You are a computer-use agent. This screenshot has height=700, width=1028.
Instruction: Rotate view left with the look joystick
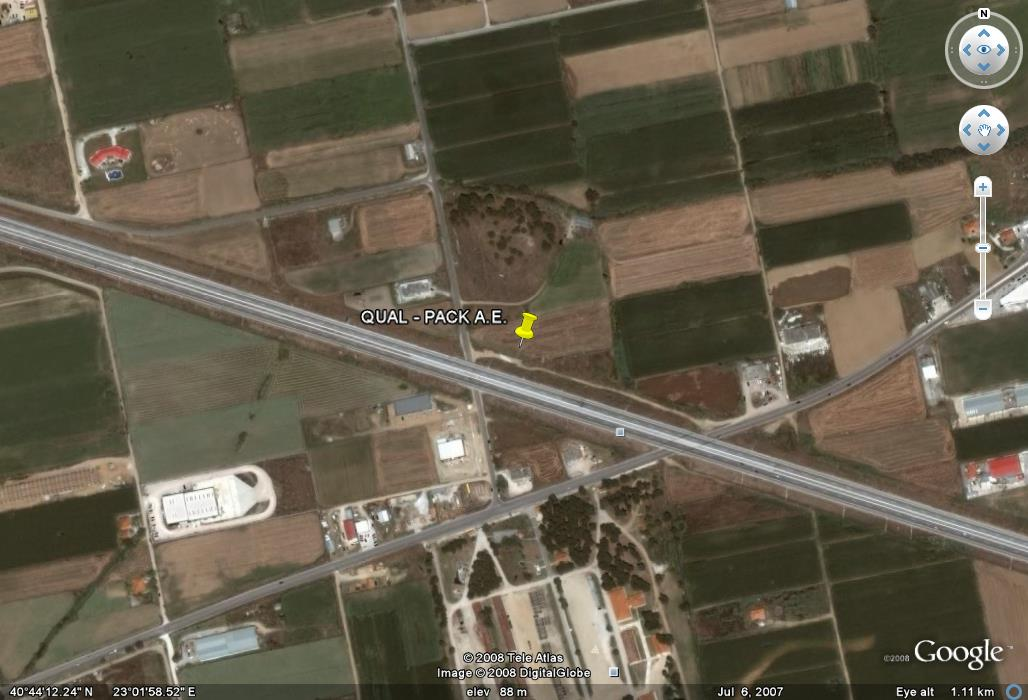(x=966, y=49)
